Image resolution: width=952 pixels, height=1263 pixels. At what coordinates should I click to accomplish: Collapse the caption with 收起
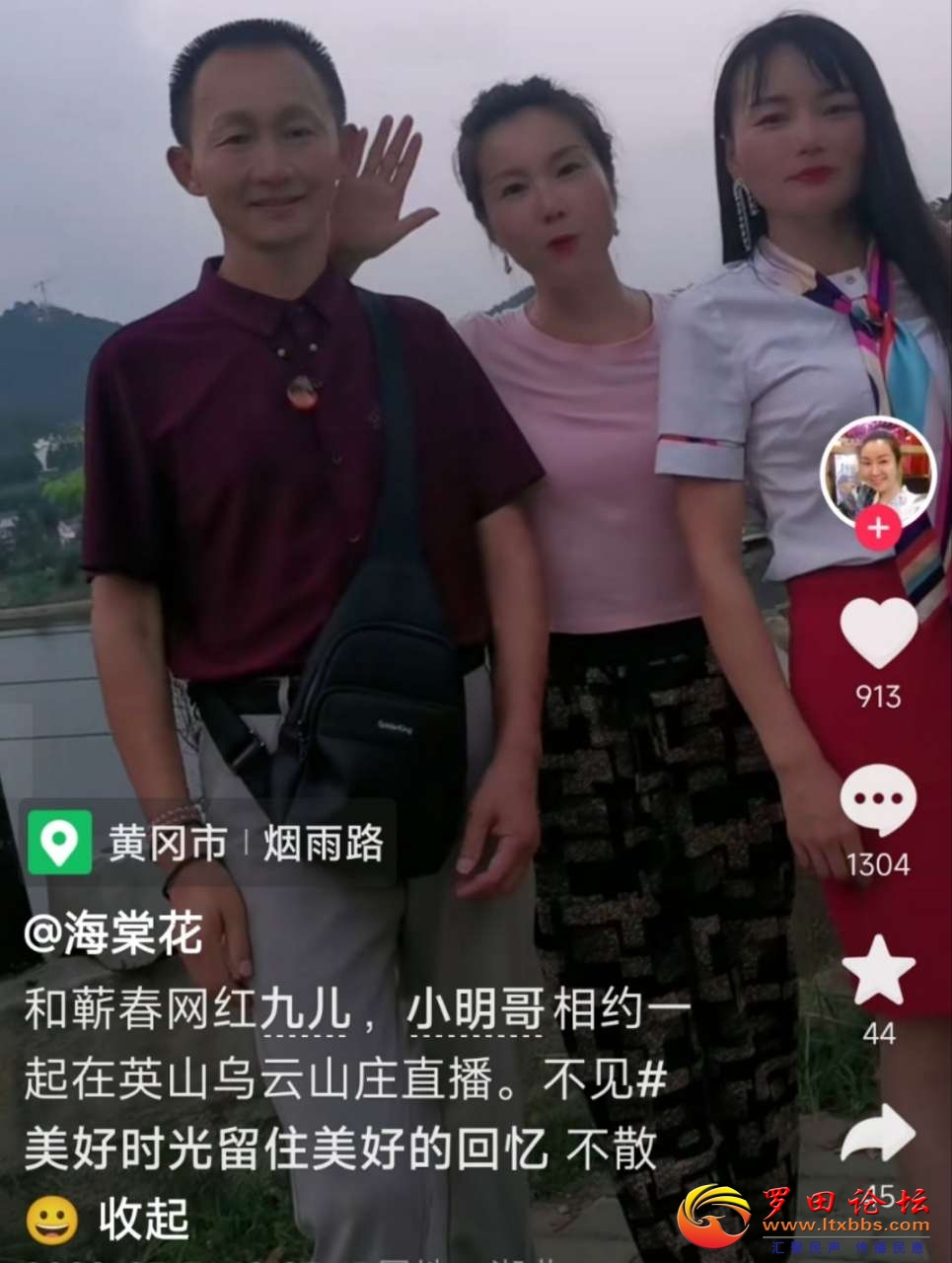143,1221
